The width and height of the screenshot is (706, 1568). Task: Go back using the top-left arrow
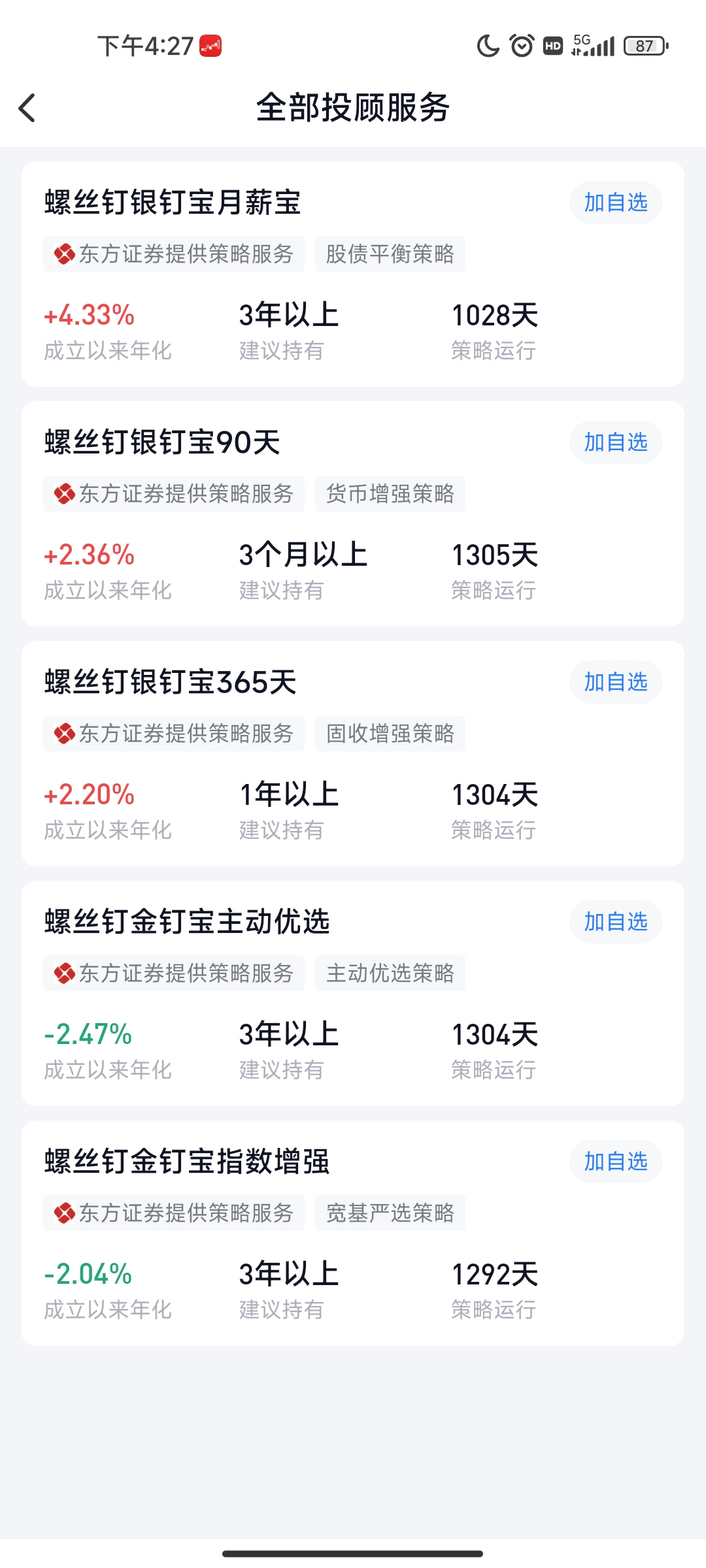pos(27,108)
